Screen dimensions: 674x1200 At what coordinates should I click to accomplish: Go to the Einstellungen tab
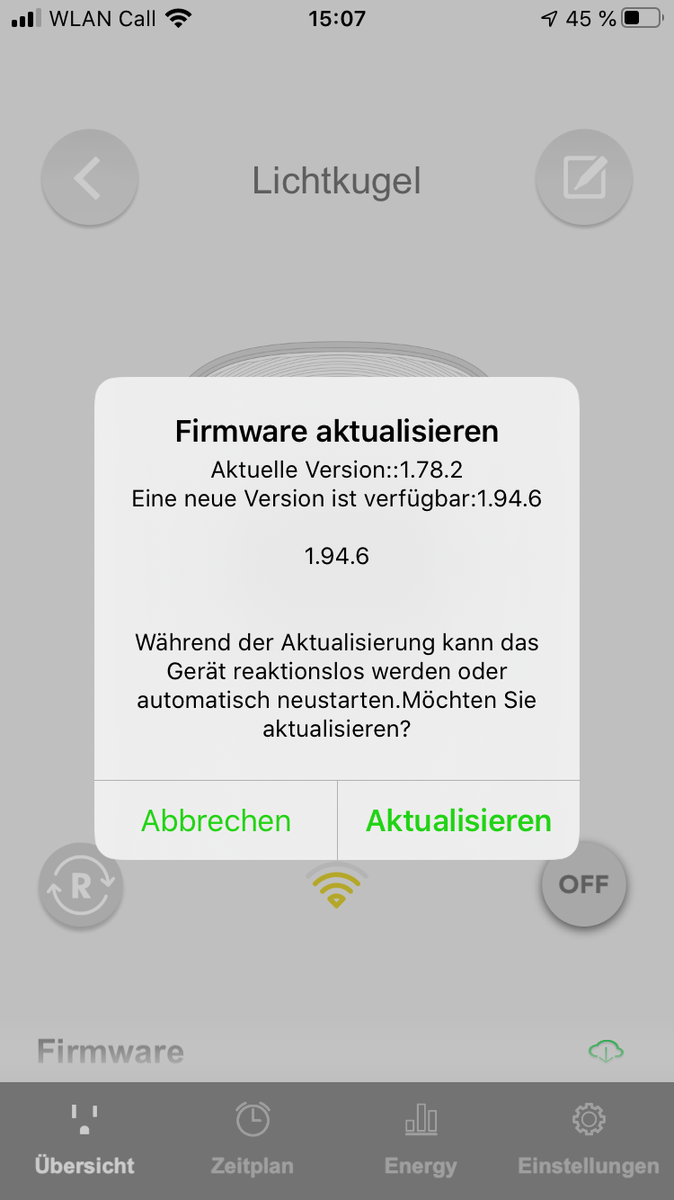pos(588,1140)
